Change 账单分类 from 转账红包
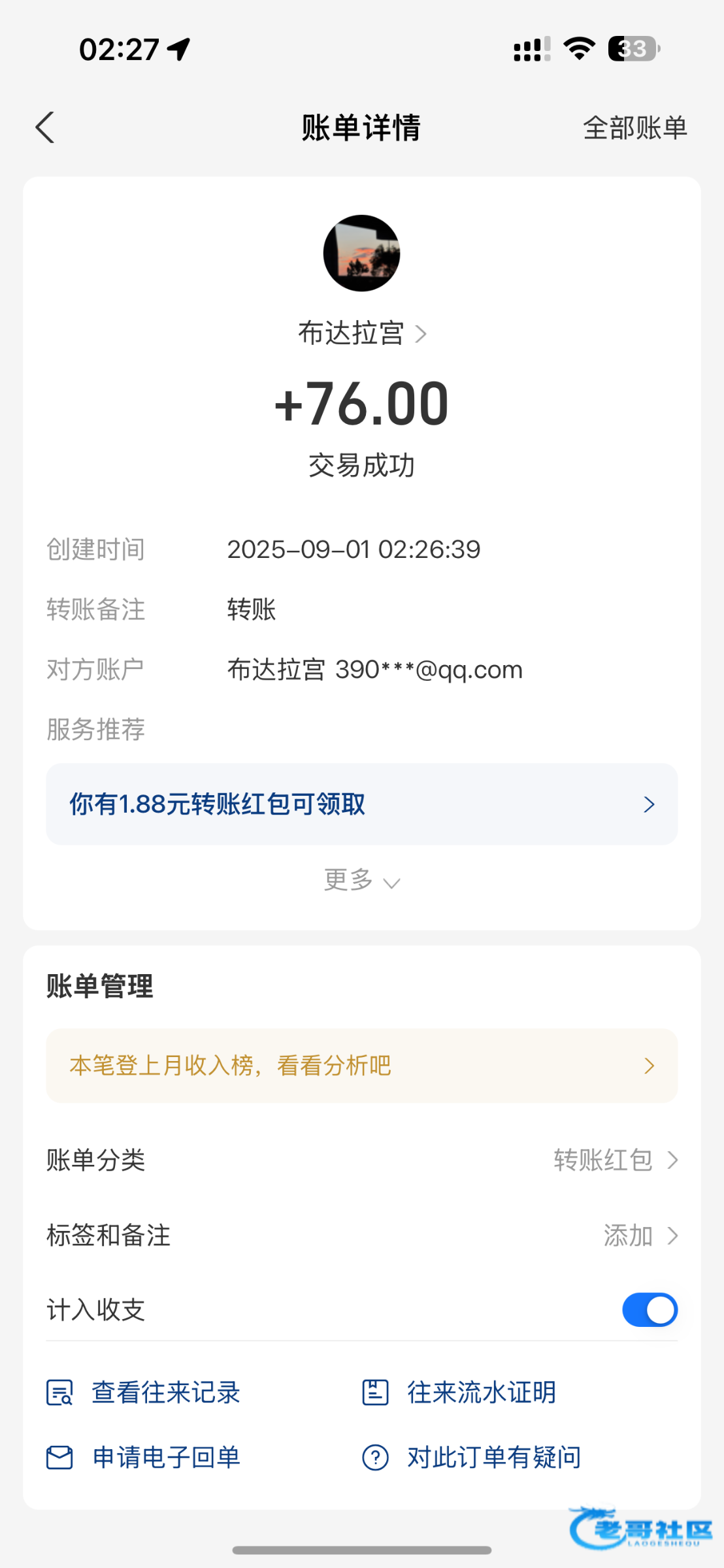 [x=361, y=1160]
